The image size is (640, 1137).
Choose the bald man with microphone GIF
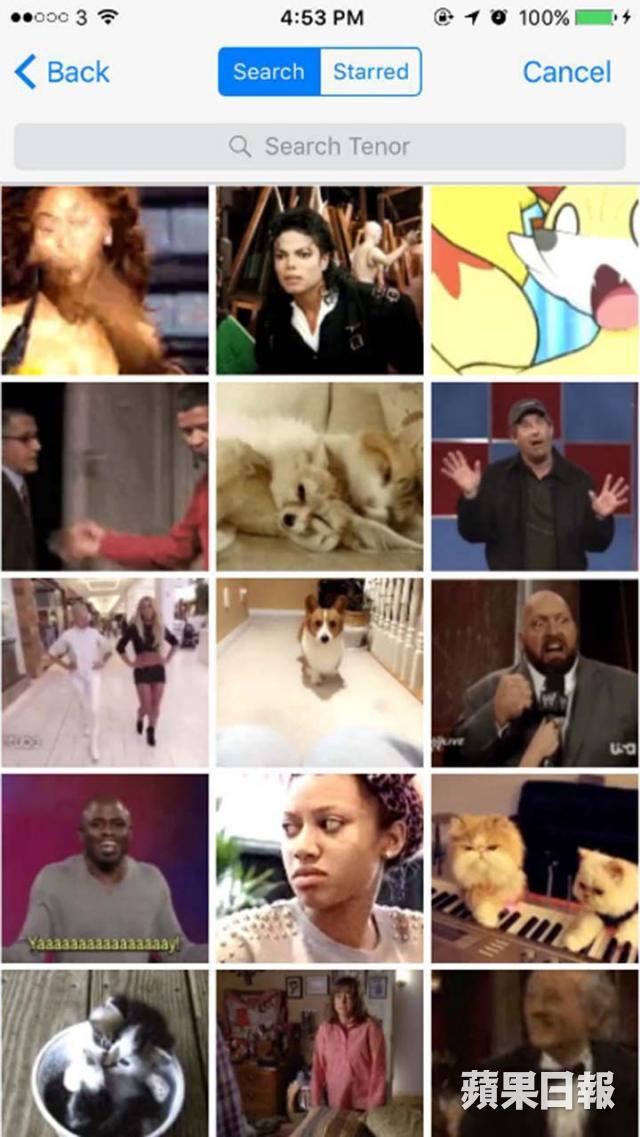(x=534, y=672)
